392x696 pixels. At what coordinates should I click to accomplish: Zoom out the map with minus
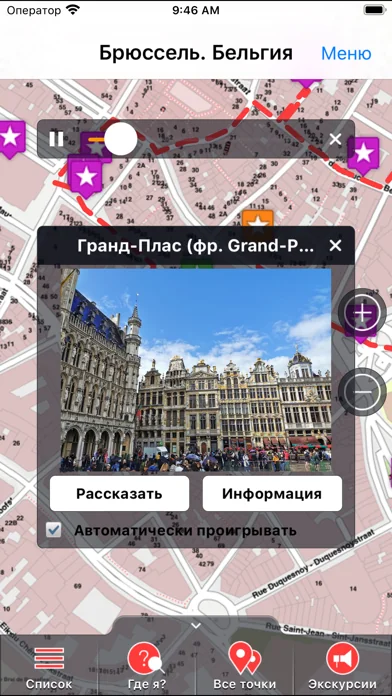tap(363, 392)
